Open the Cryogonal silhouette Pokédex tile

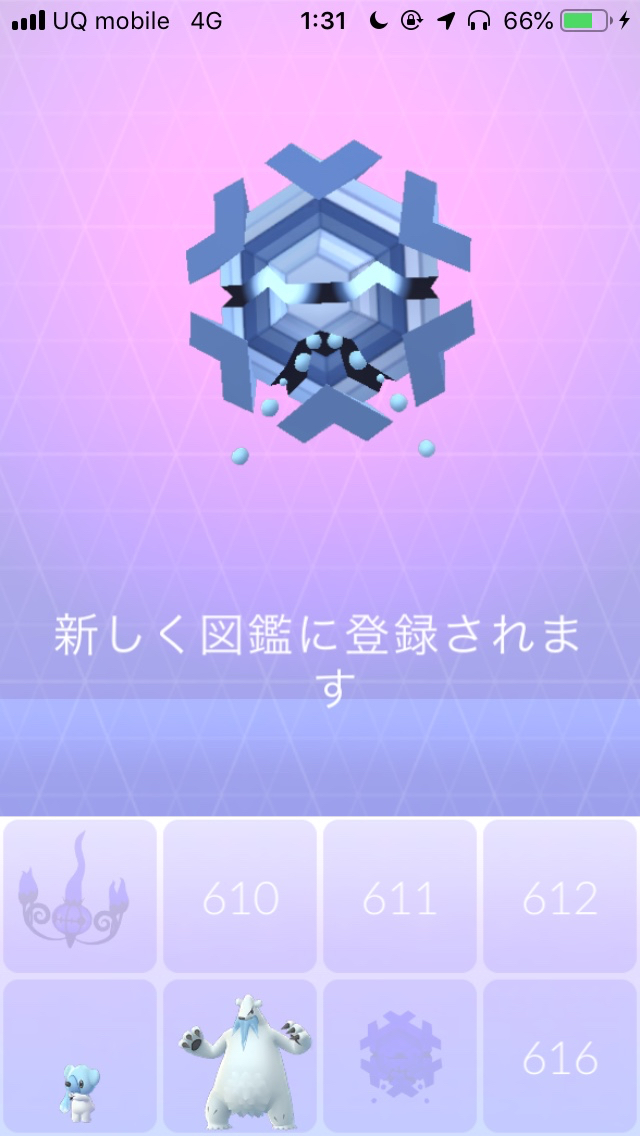(x=400, y=1056)
